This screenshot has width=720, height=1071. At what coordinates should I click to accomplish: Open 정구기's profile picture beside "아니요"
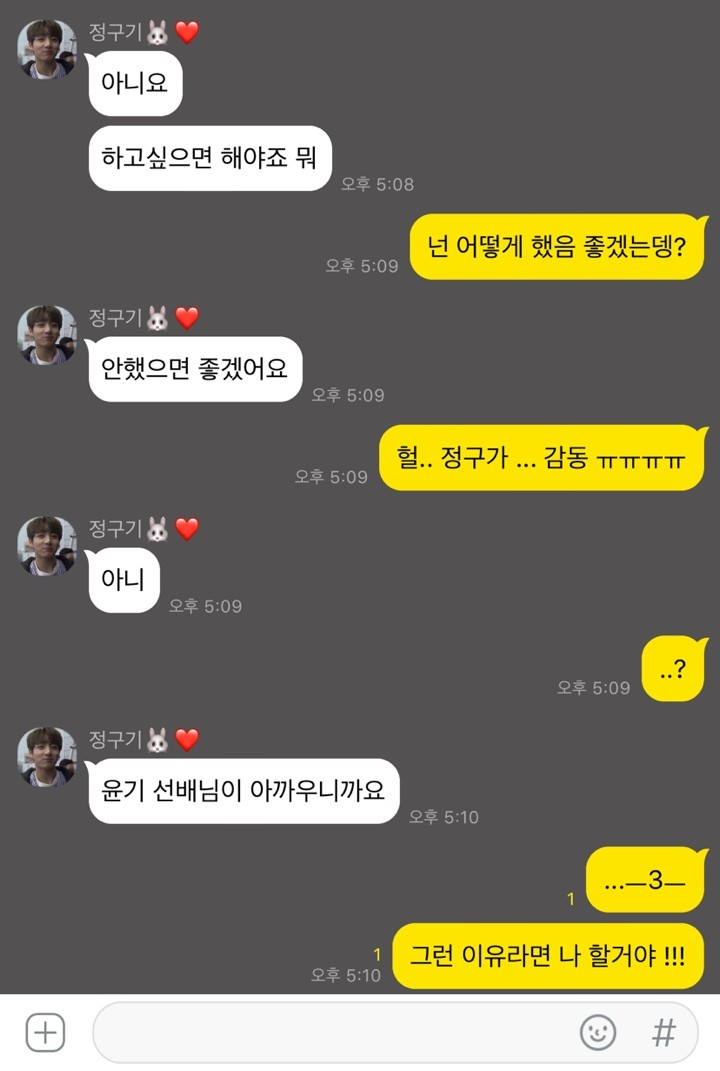pos(47,49)
